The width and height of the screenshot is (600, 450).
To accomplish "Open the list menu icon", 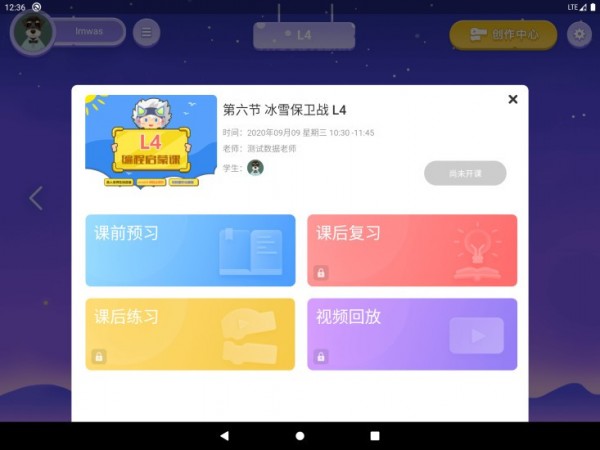I will 147,33.
